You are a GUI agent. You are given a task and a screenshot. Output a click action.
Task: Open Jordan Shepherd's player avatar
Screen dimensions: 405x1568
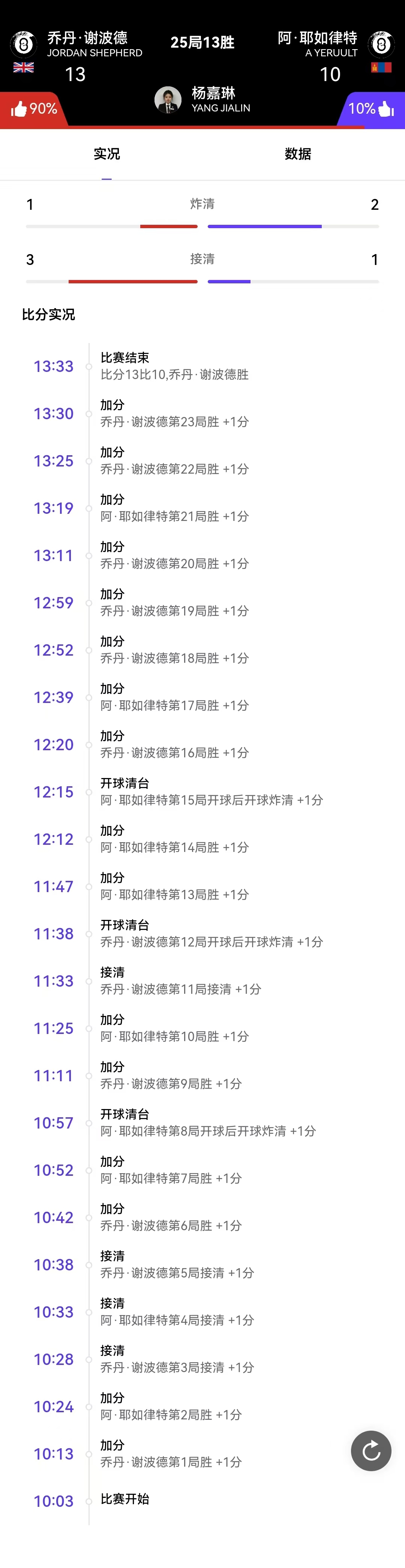point(24,44)
